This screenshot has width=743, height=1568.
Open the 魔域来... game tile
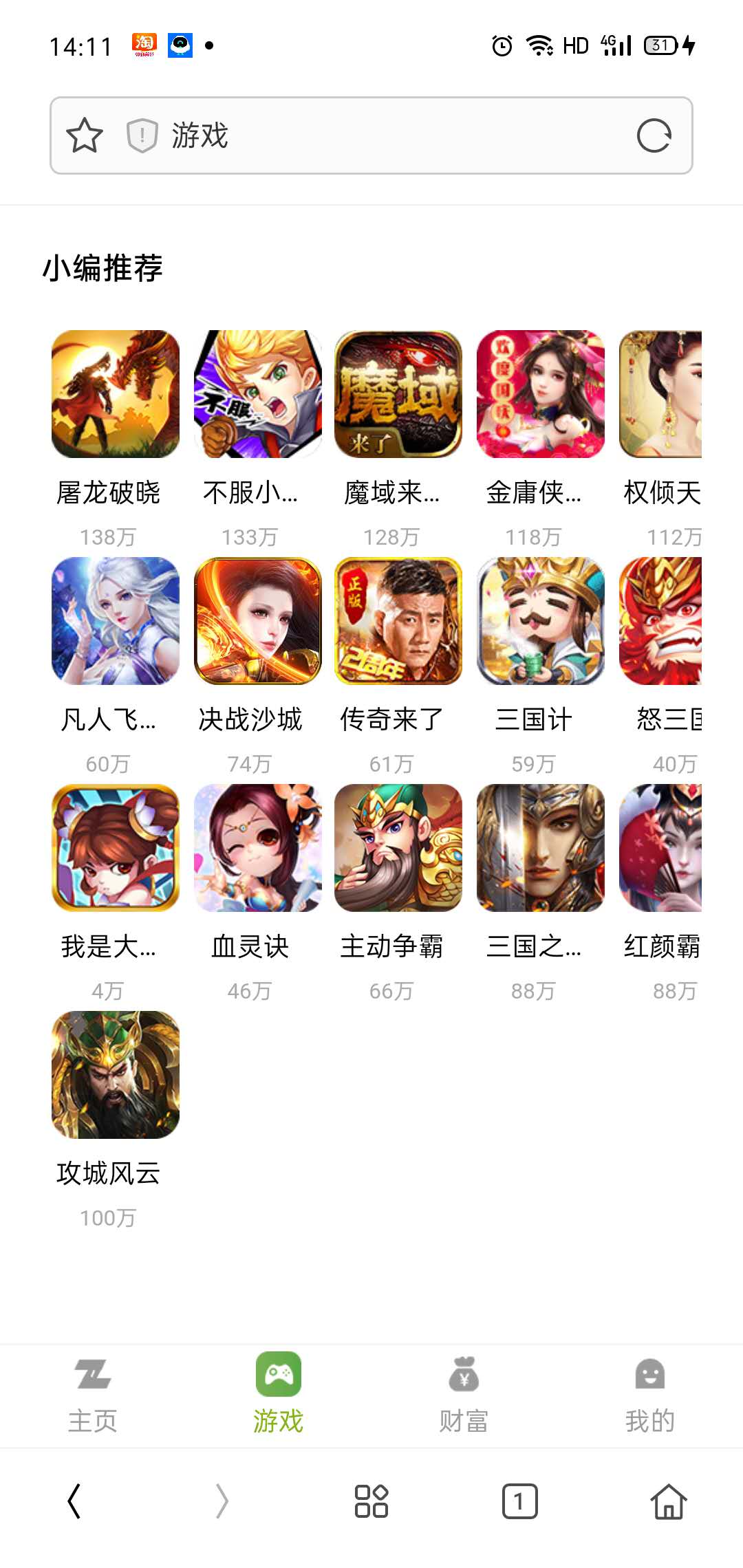click(x=398, y=394)
